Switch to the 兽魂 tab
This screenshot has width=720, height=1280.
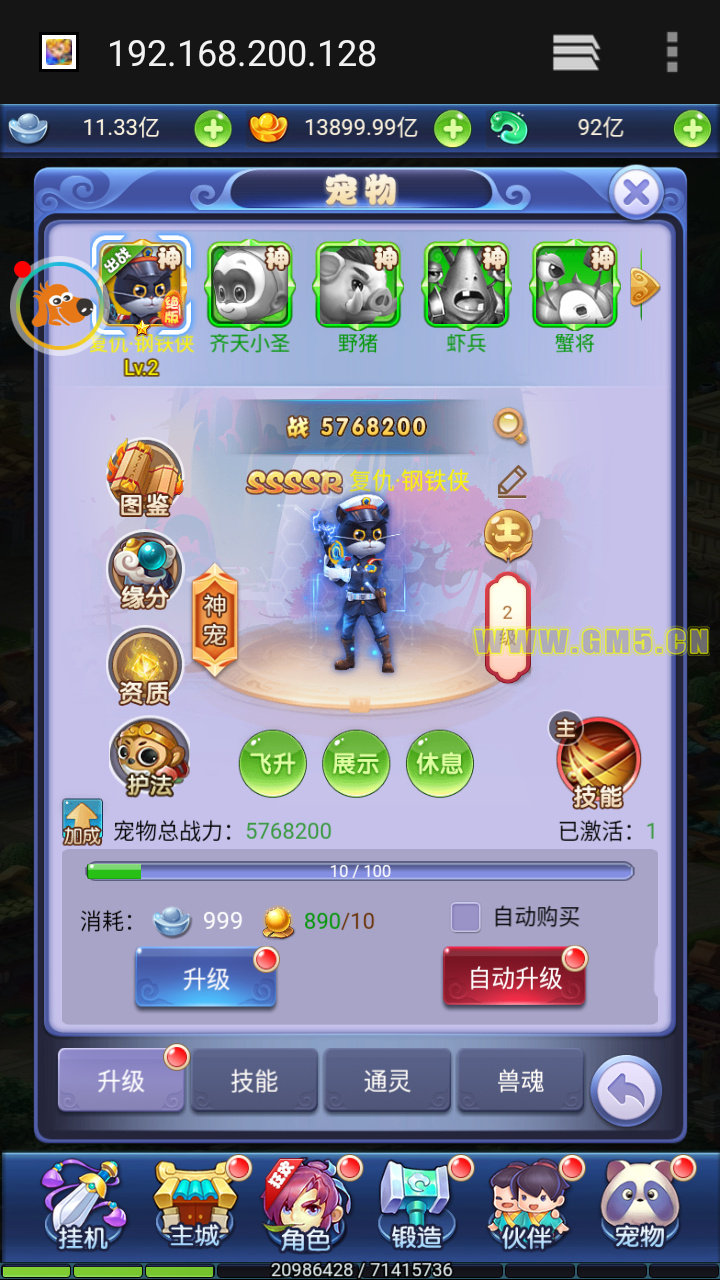click(520, 1081)
